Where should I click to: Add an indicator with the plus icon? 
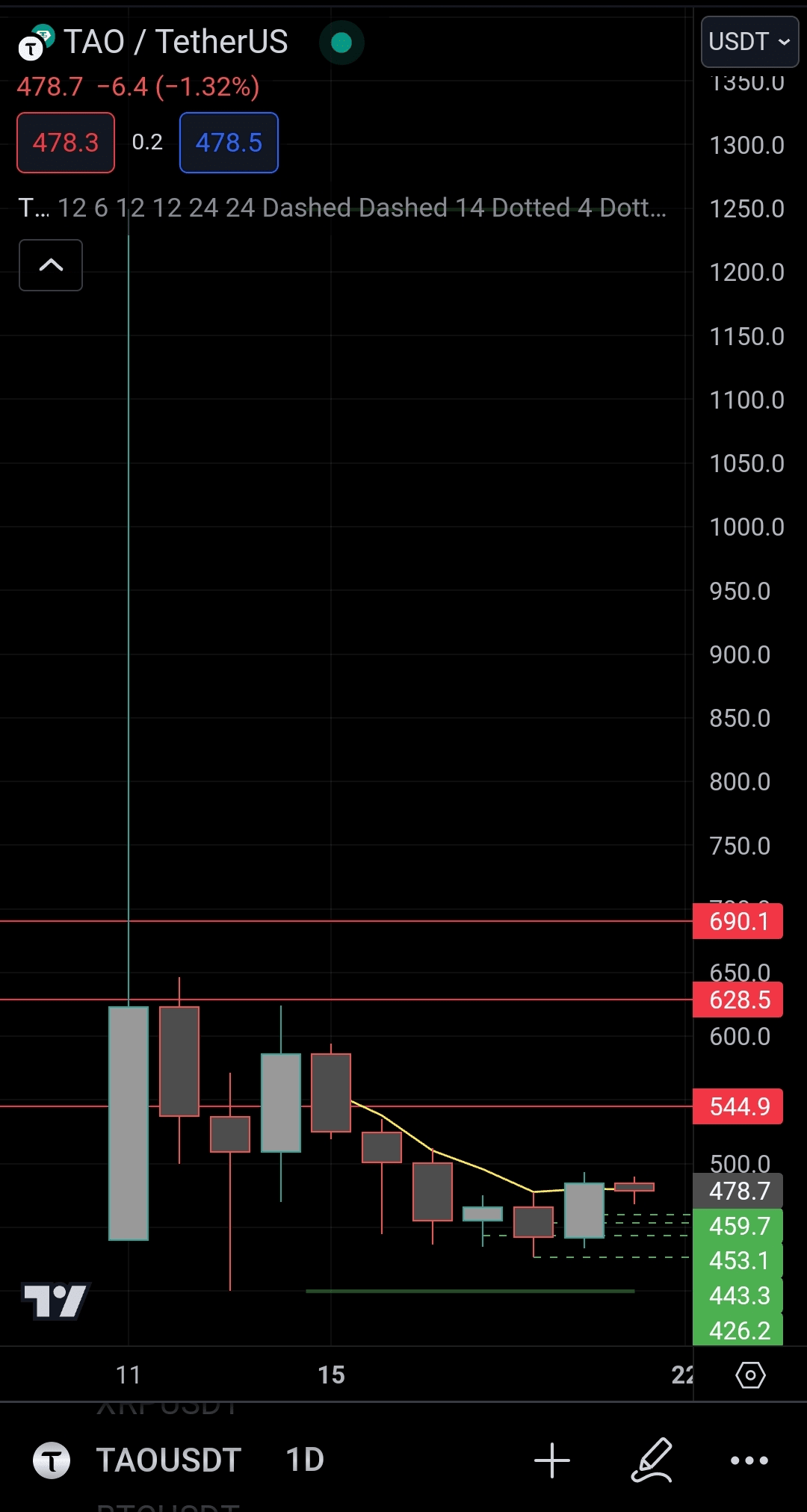pyautogui.click(x=552, y=1460)
